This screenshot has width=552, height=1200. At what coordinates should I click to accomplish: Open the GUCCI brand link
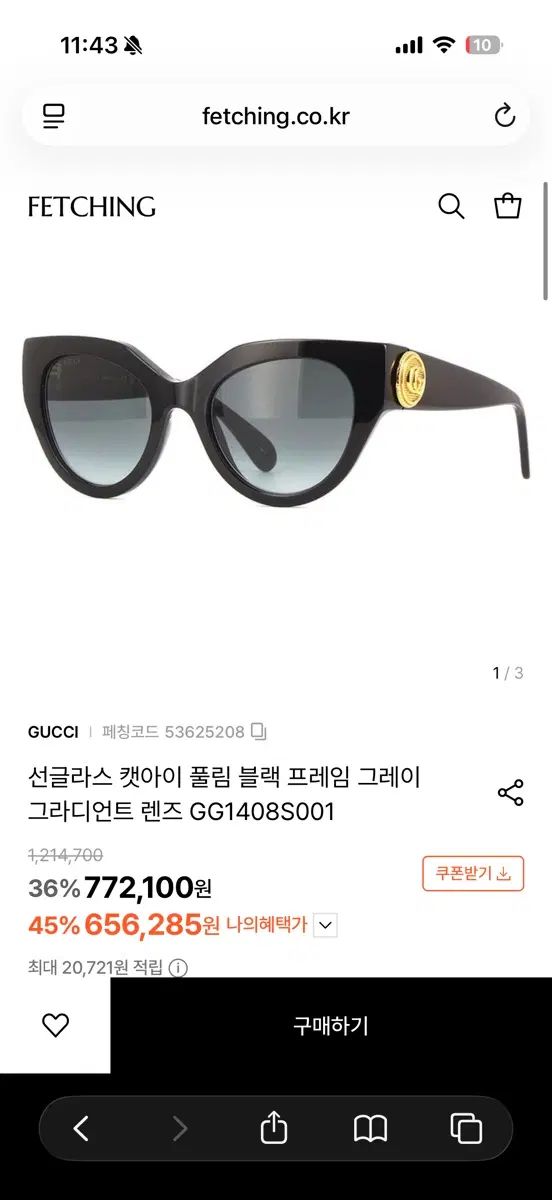(x=53, y=732)
